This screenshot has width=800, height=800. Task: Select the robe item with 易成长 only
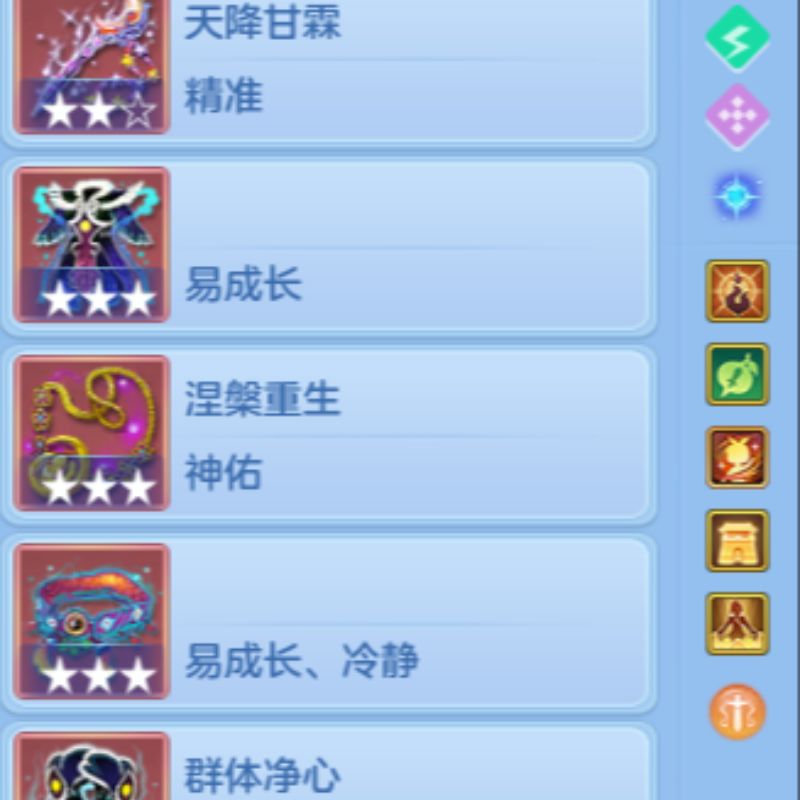pyautogui.click(x=328, y=246)
